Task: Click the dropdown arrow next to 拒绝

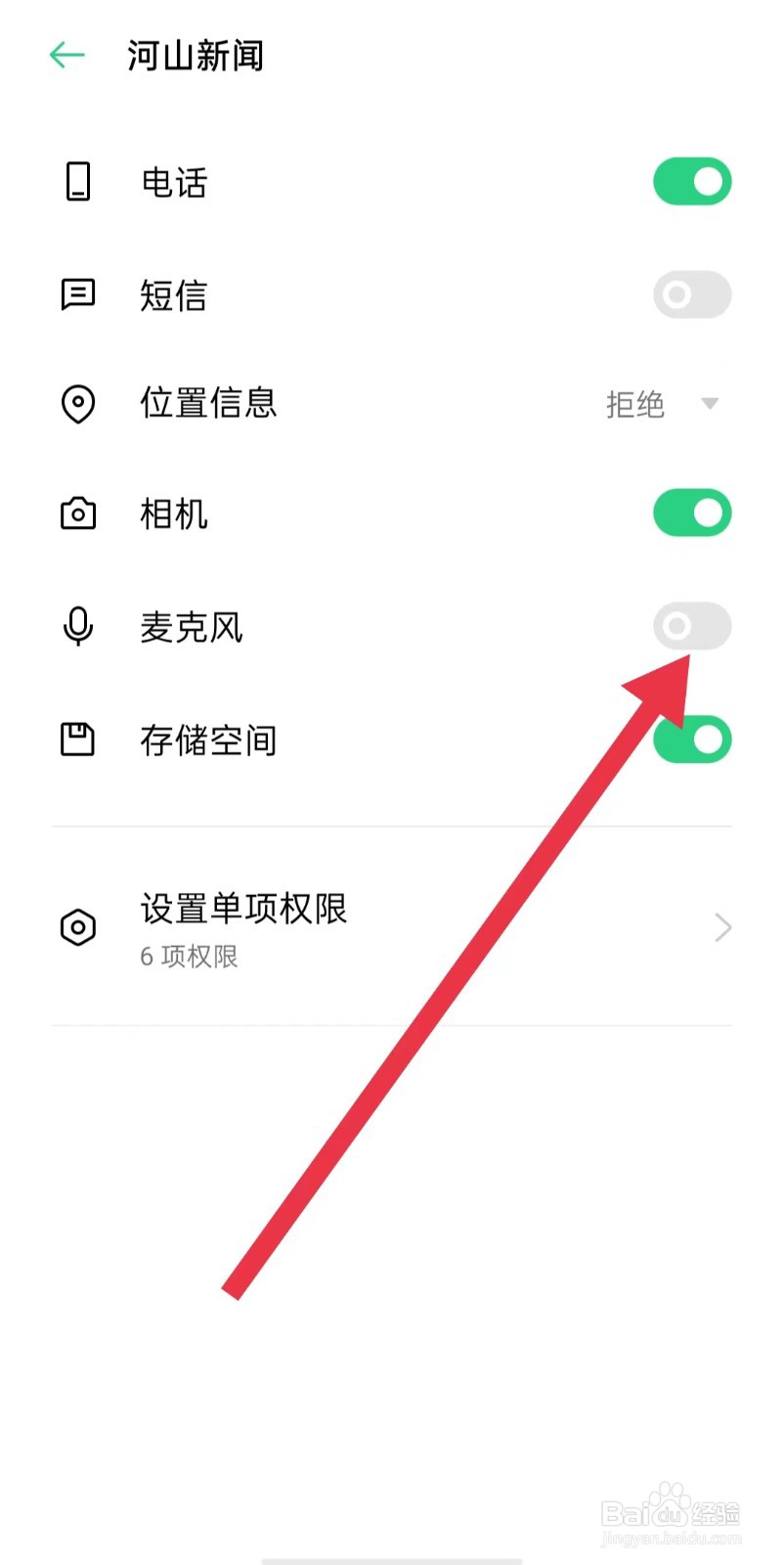Action: tap(710, 404)
